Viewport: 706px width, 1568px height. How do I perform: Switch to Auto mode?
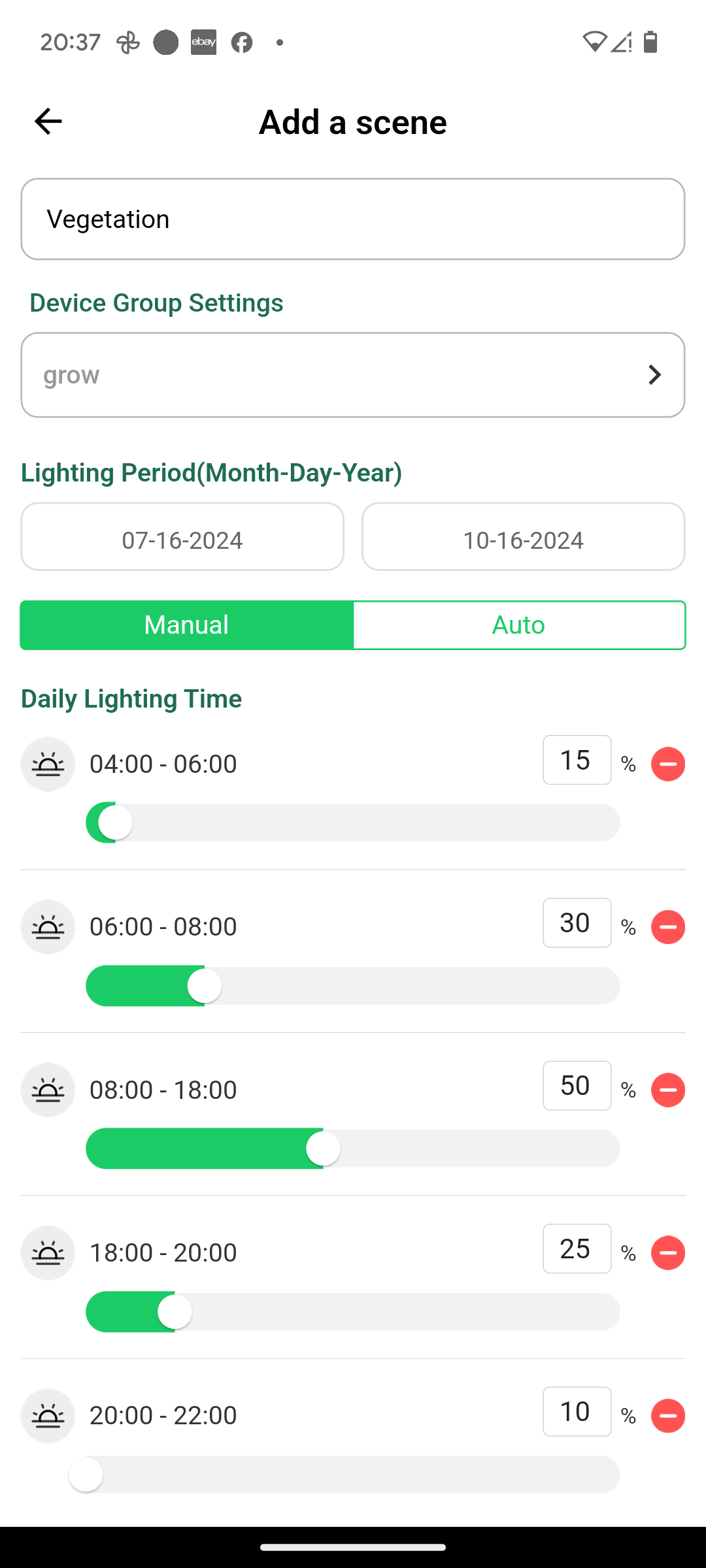[x=519, y=625]
